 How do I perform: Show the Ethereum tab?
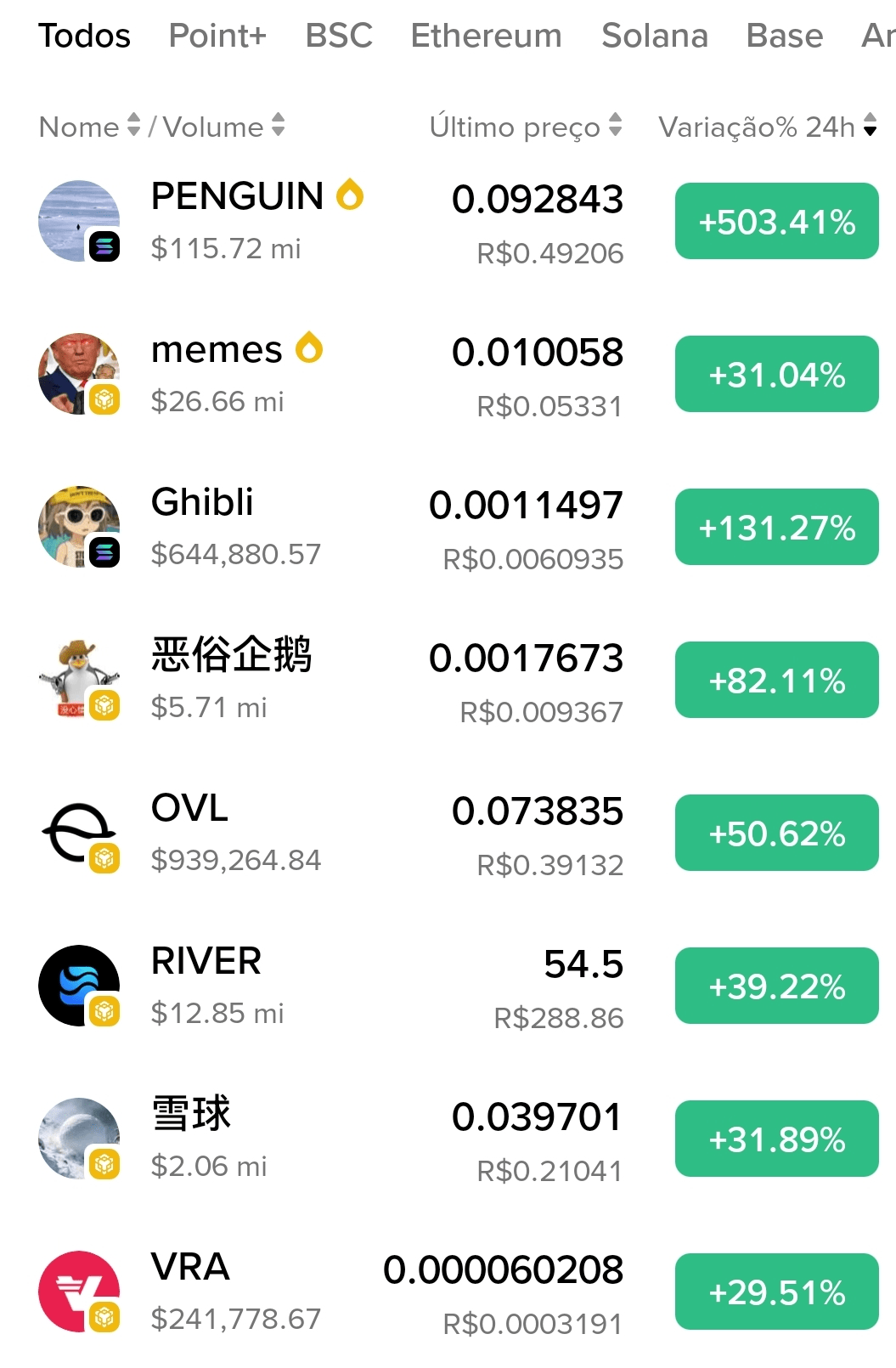[x=486, y=36]
